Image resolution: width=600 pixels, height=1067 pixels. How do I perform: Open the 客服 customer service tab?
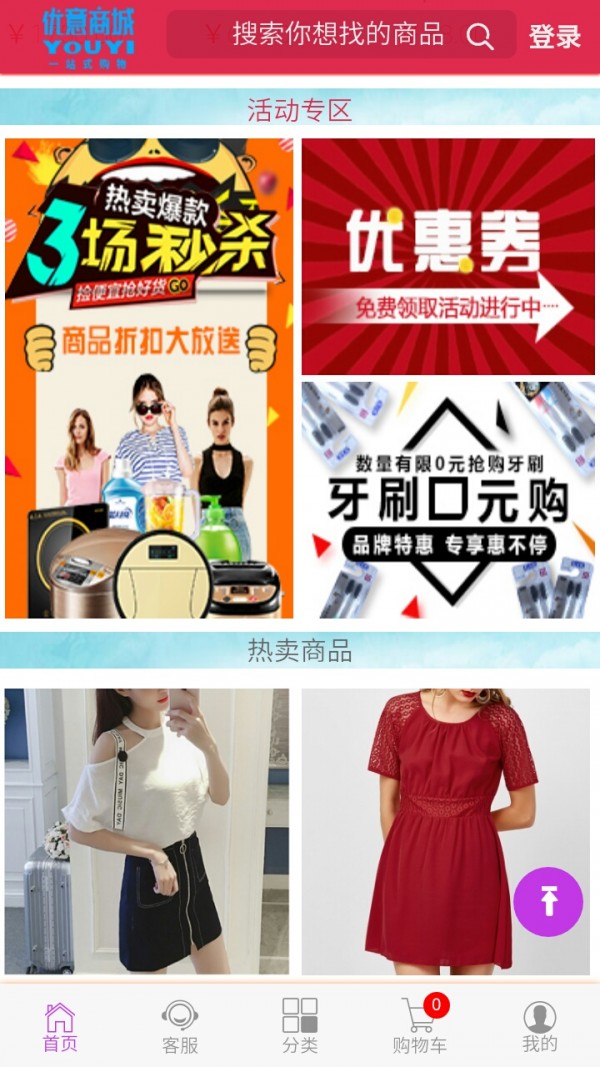pos(180,1028)
